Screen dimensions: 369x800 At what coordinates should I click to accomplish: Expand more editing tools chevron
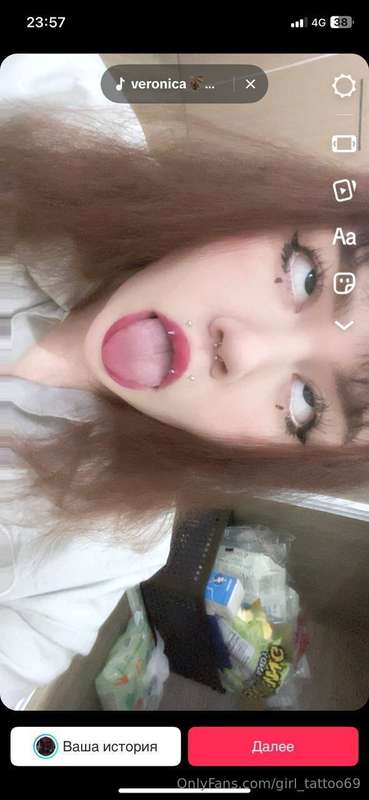pyautogui.click(x=344, y=325)
